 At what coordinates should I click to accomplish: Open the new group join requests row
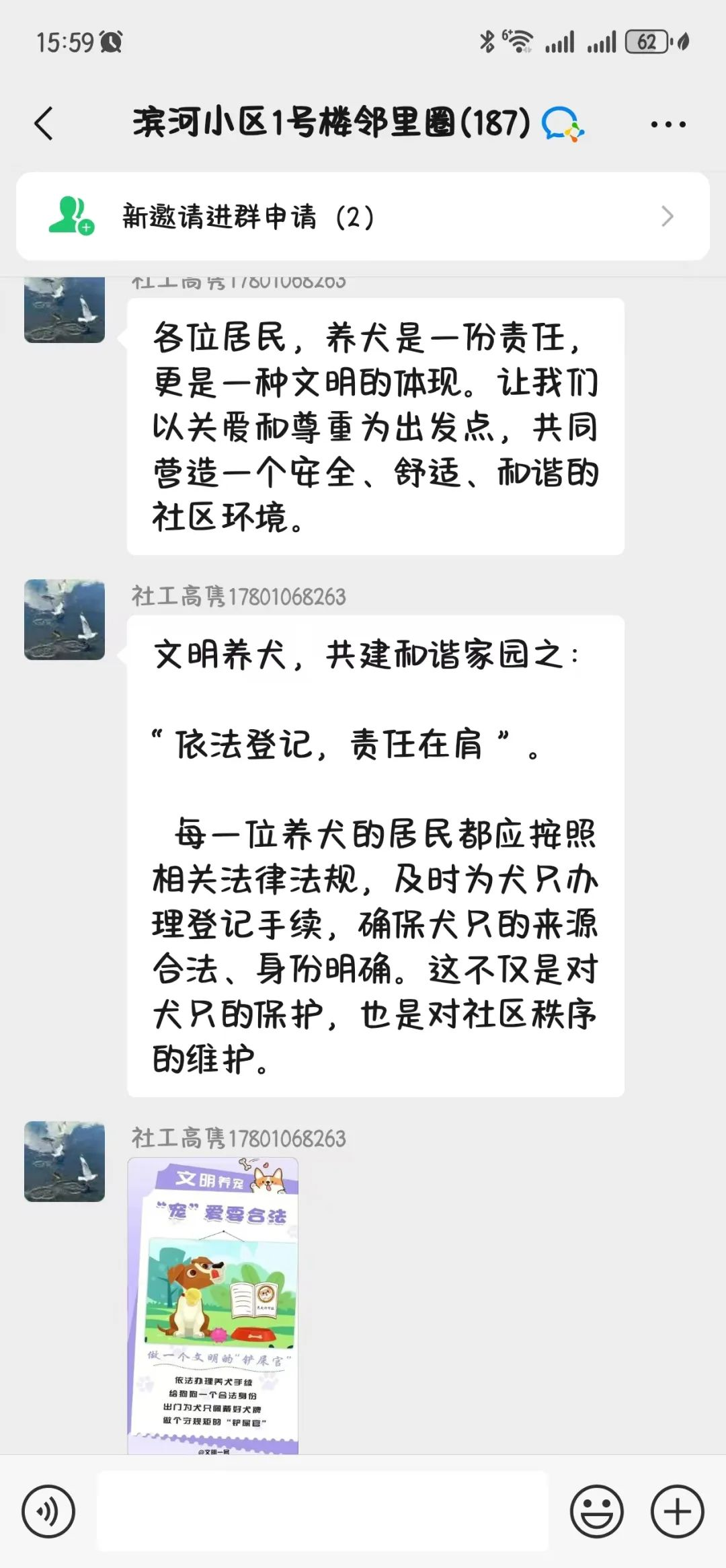tap(363, 217)
